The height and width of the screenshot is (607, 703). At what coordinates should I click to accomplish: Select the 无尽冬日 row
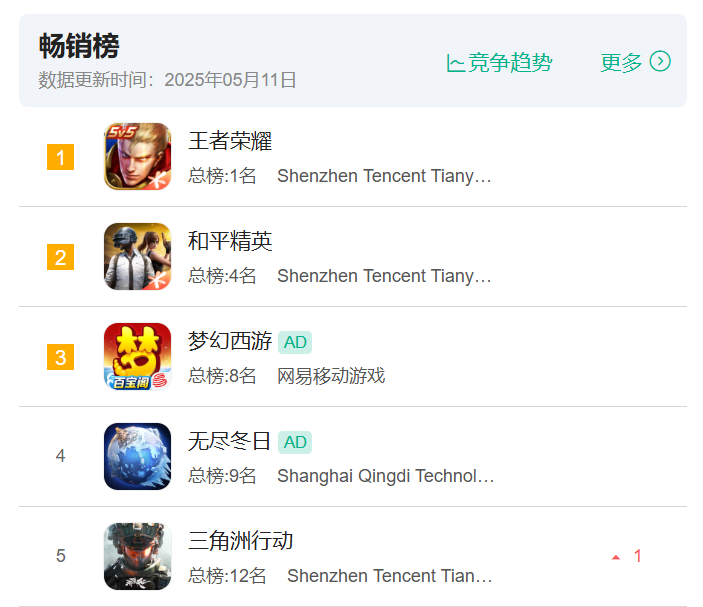pos(230,441)
